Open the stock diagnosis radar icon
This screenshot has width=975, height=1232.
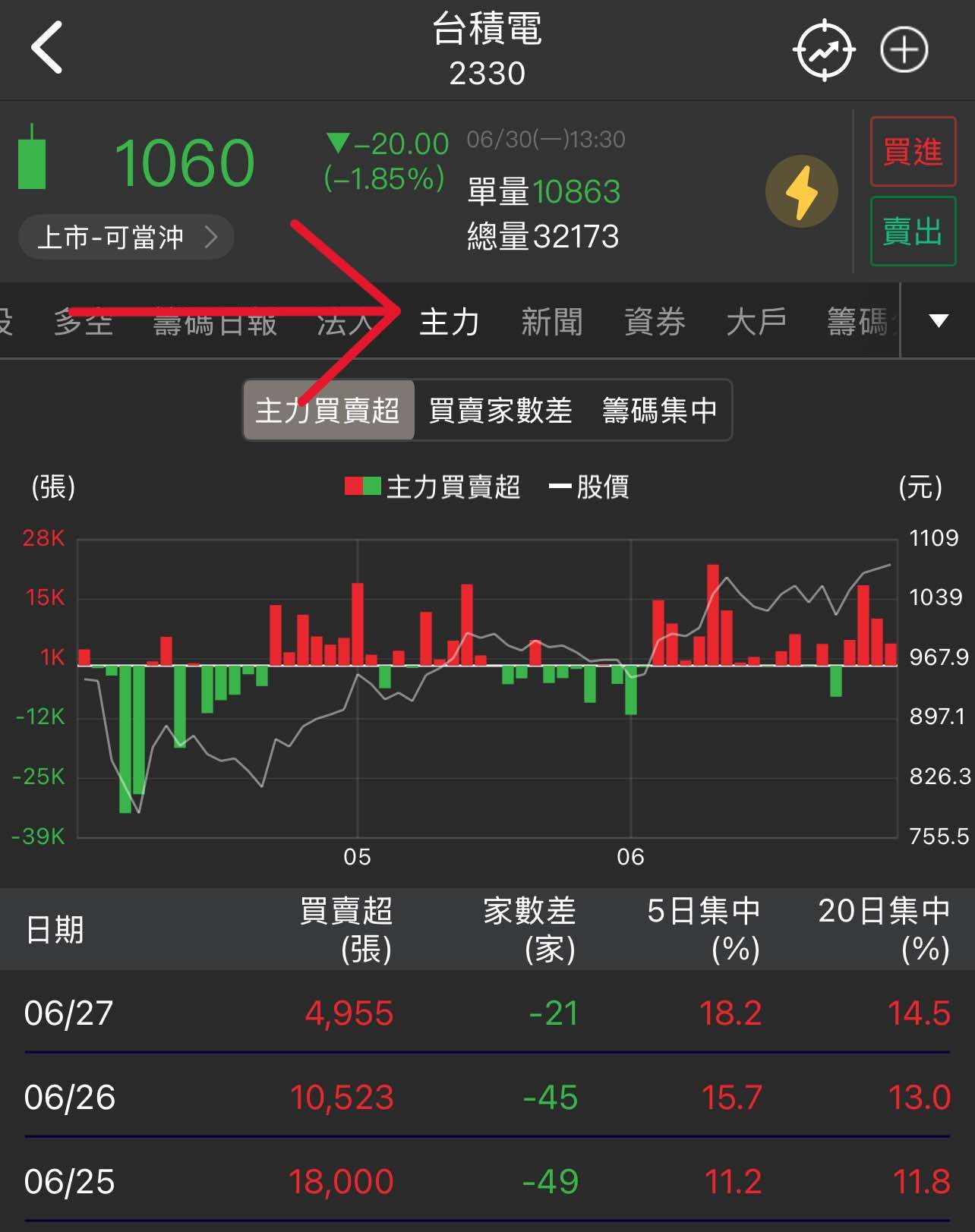825,49
